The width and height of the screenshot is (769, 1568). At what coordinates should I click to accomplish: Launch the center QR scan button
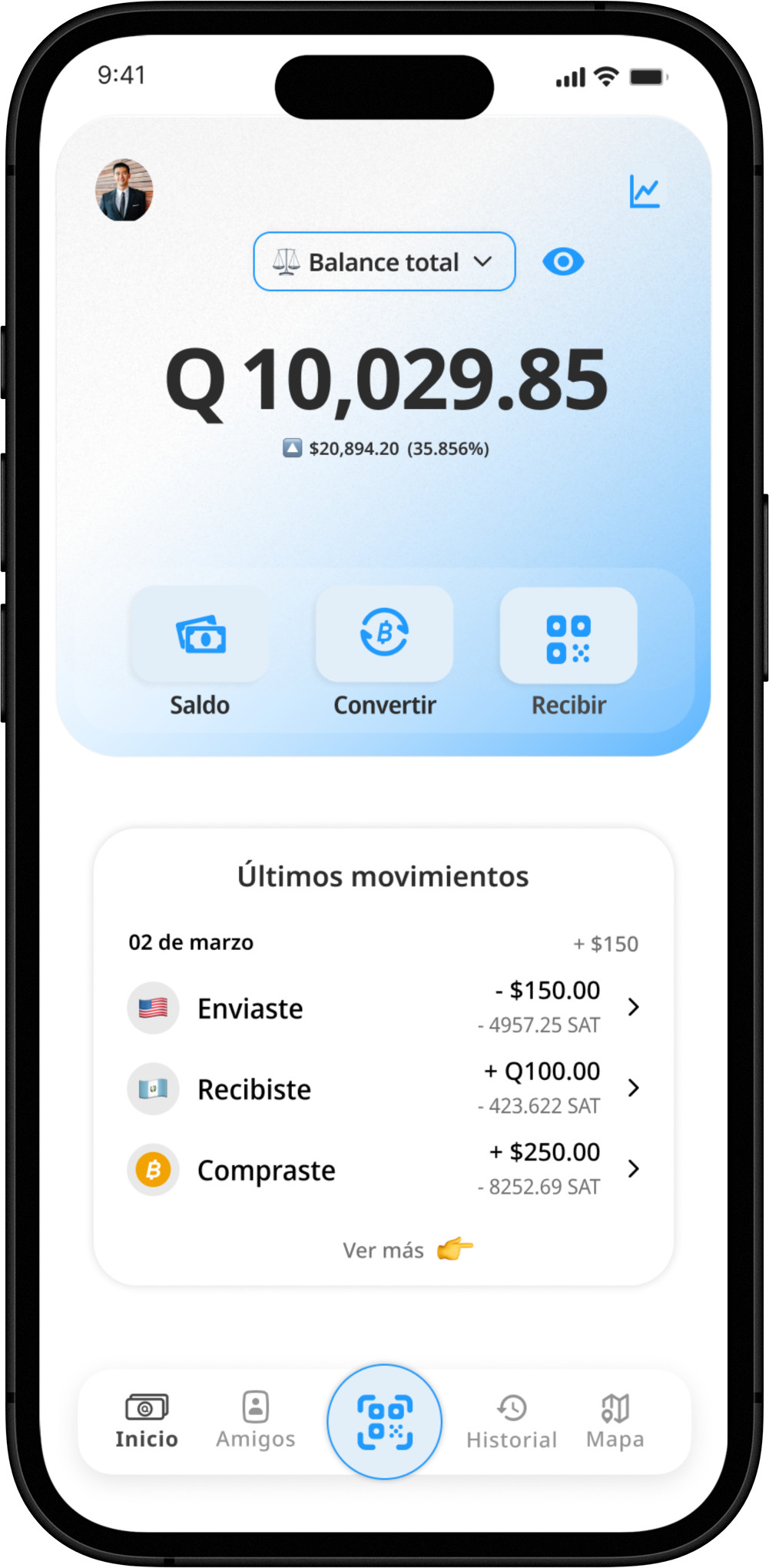[x=384, y=1421]
